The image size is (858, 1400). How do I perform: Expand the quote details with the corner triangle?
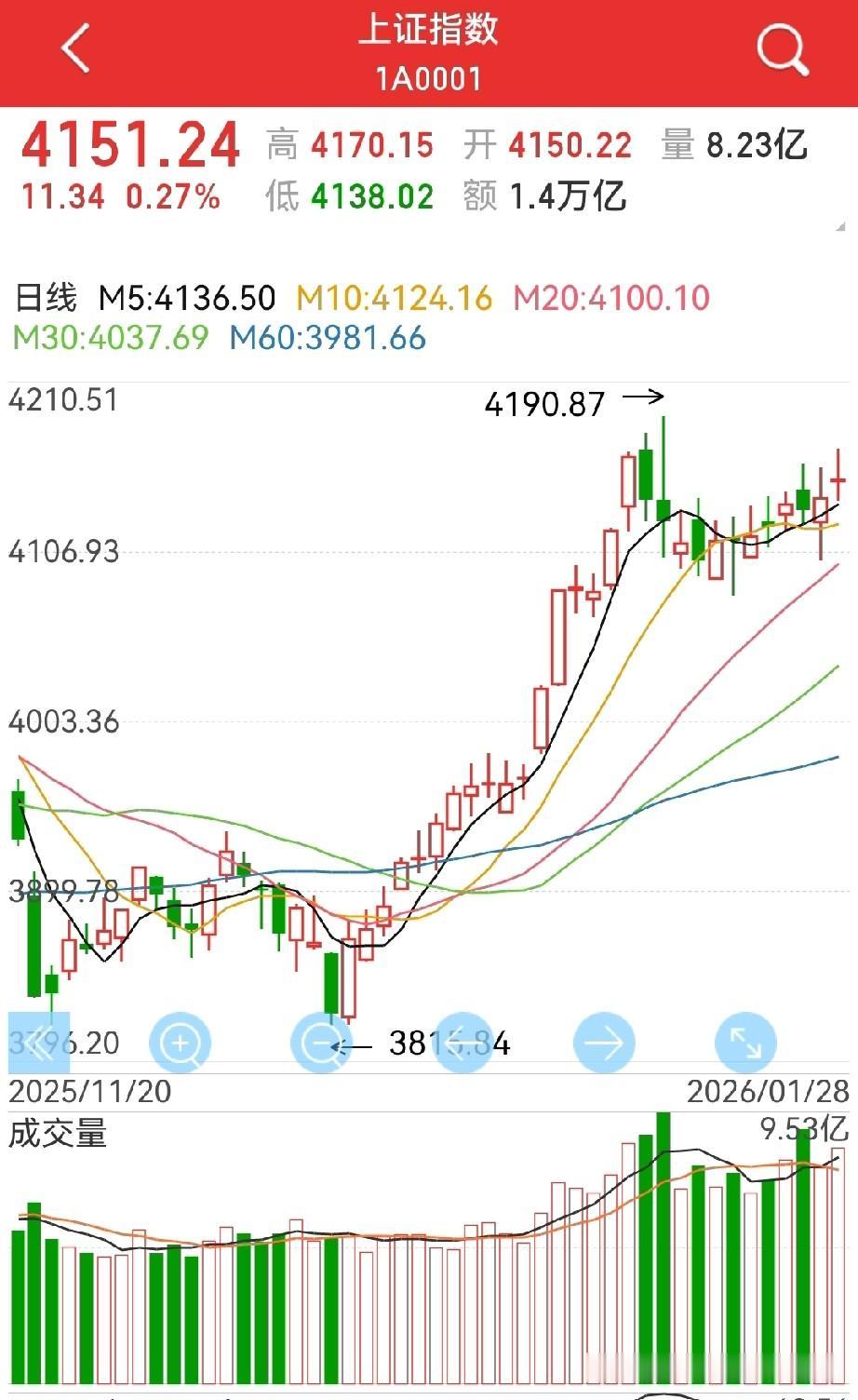840,226
